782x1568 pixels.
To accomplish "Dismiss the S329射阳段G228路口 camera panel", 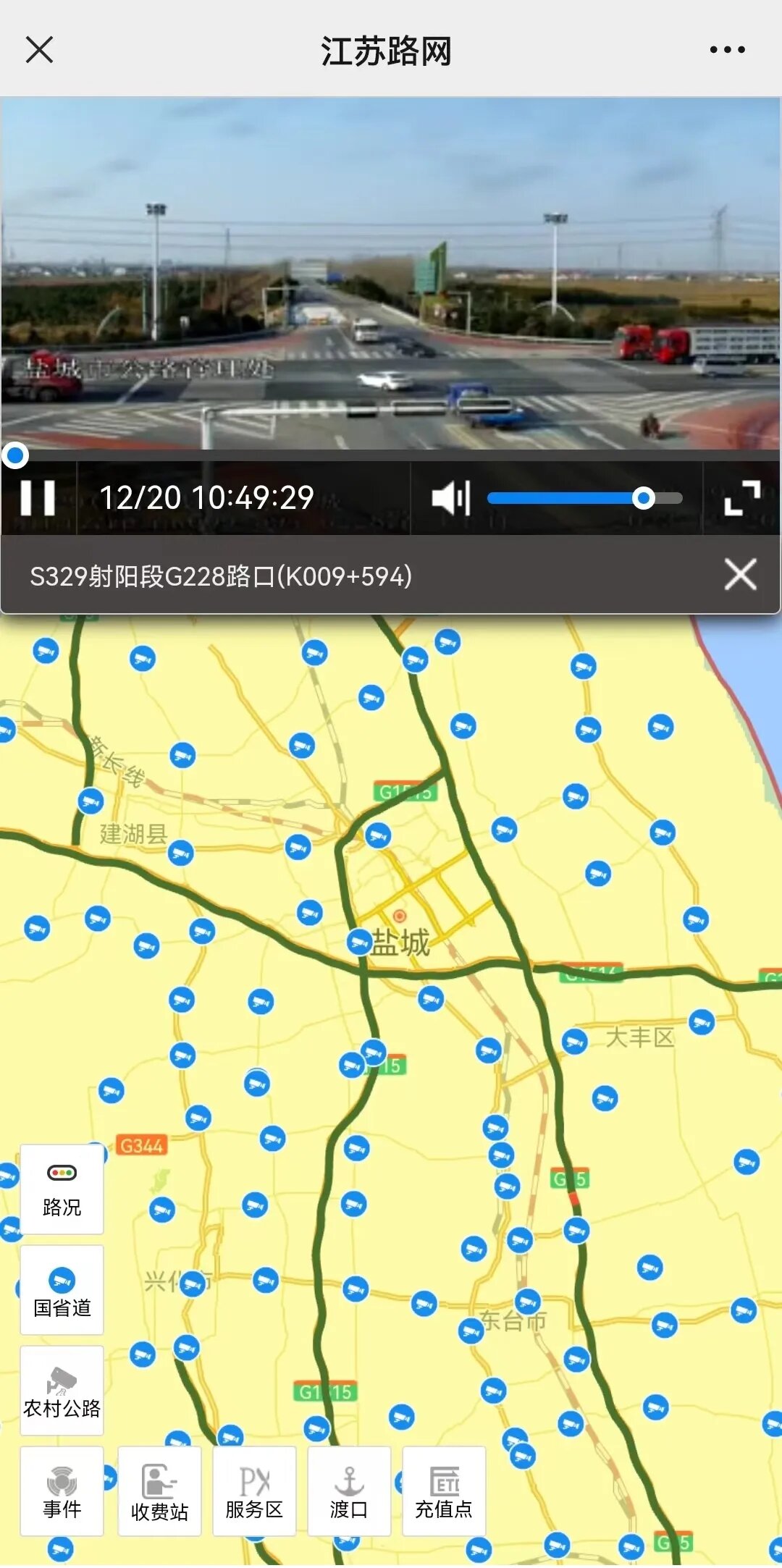I will click(740, 575).
